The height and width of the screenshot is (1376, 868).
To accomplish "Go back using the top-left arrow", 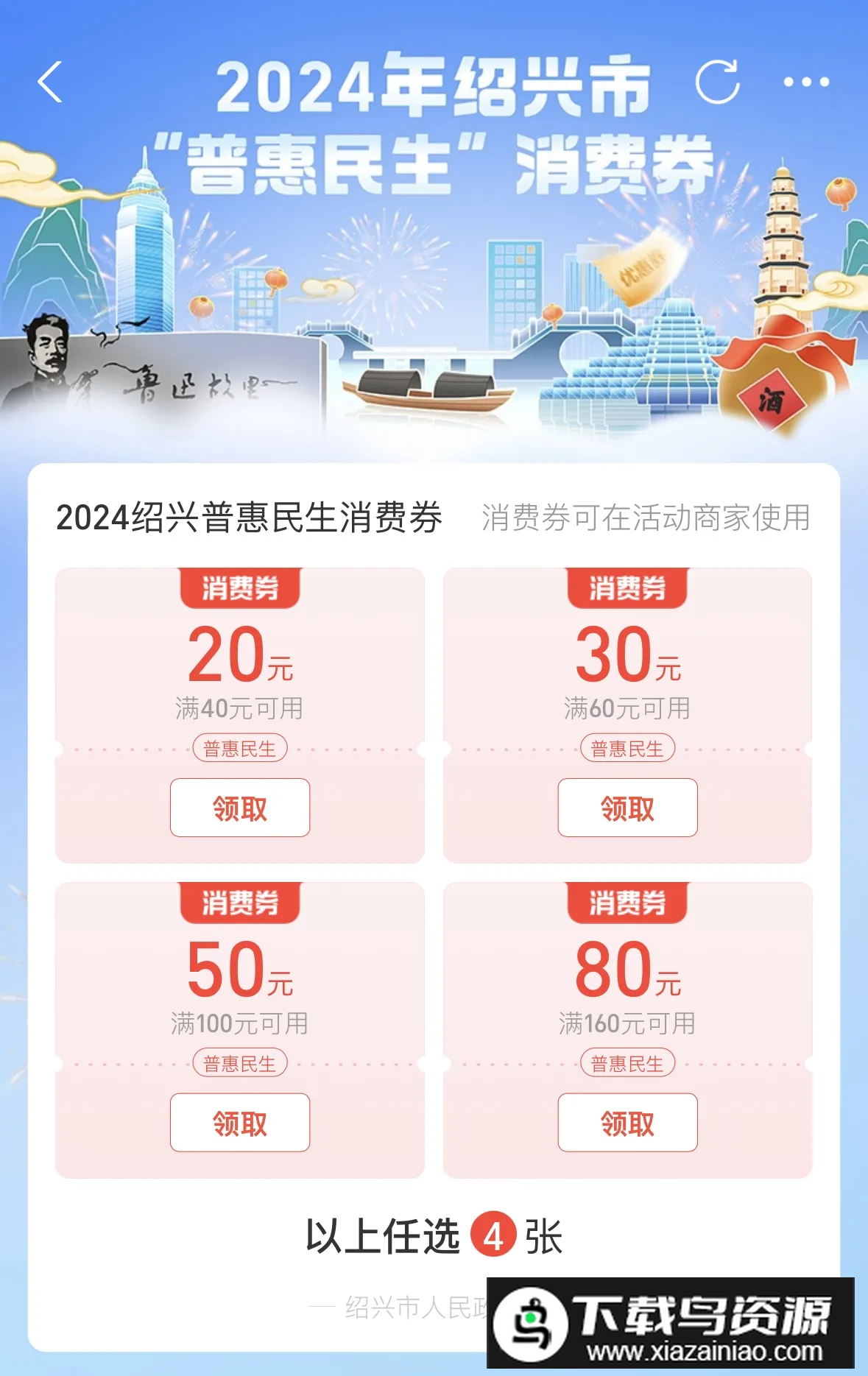I will (x=50, y=82).
